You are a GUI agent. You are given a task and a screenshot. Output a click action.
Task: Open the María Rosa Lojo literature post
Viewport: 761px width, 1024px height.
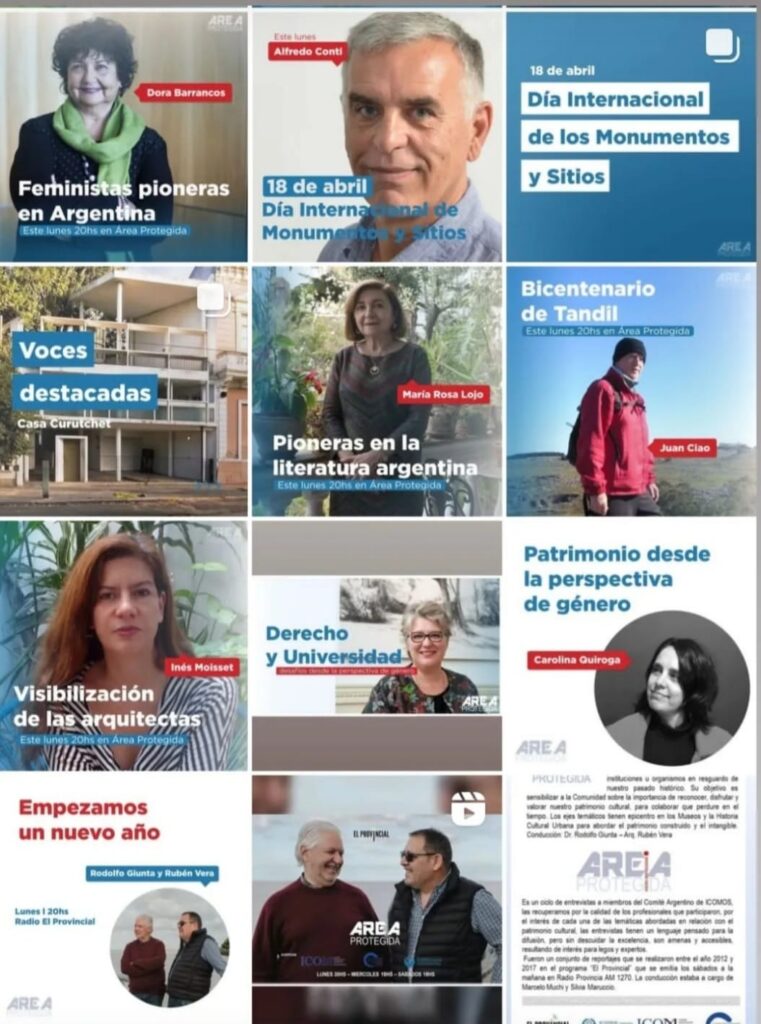pyautogui.click(x=377, y=390)
